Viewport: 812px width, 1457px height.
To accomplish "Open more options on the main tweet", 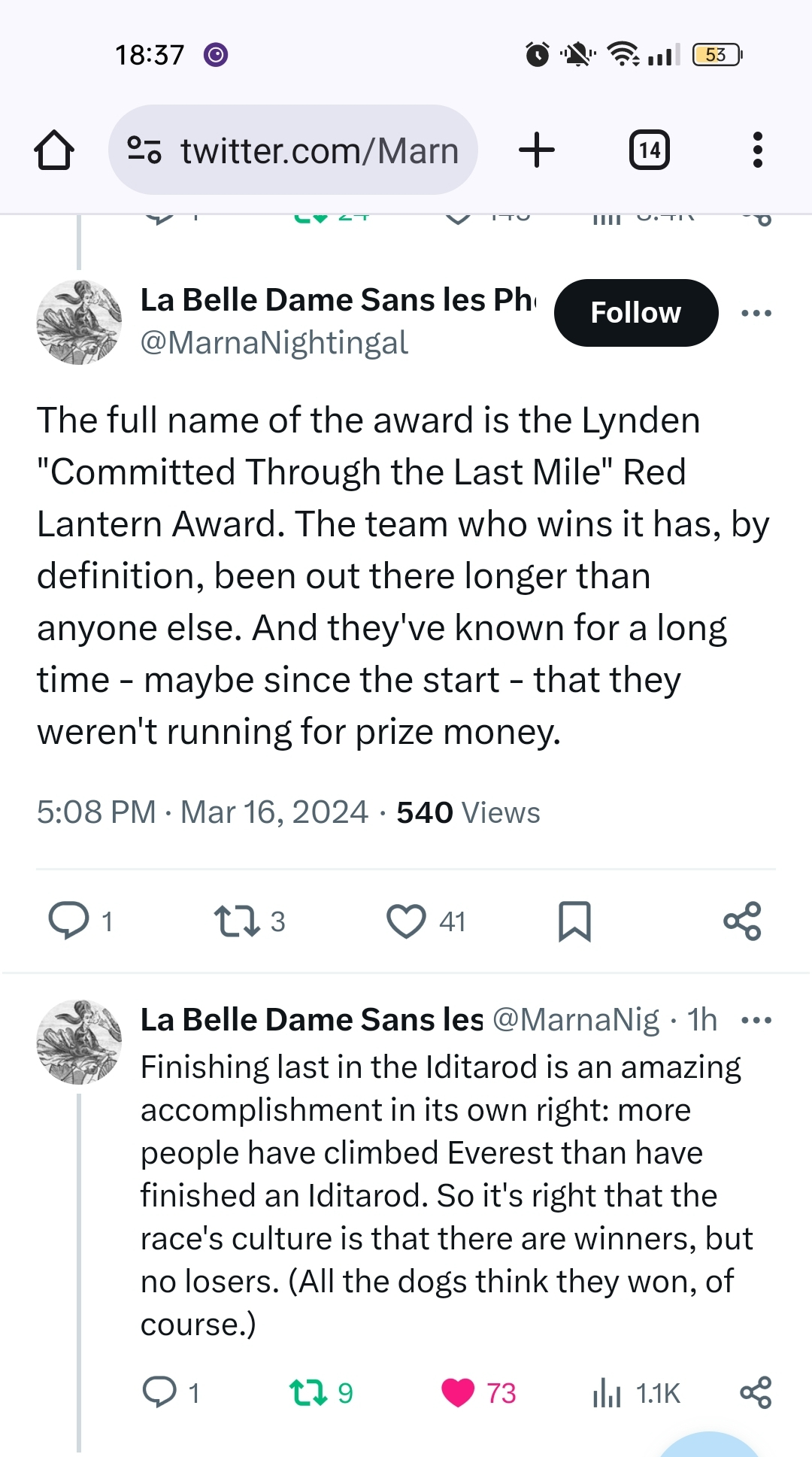I will (x=756, y=313).
